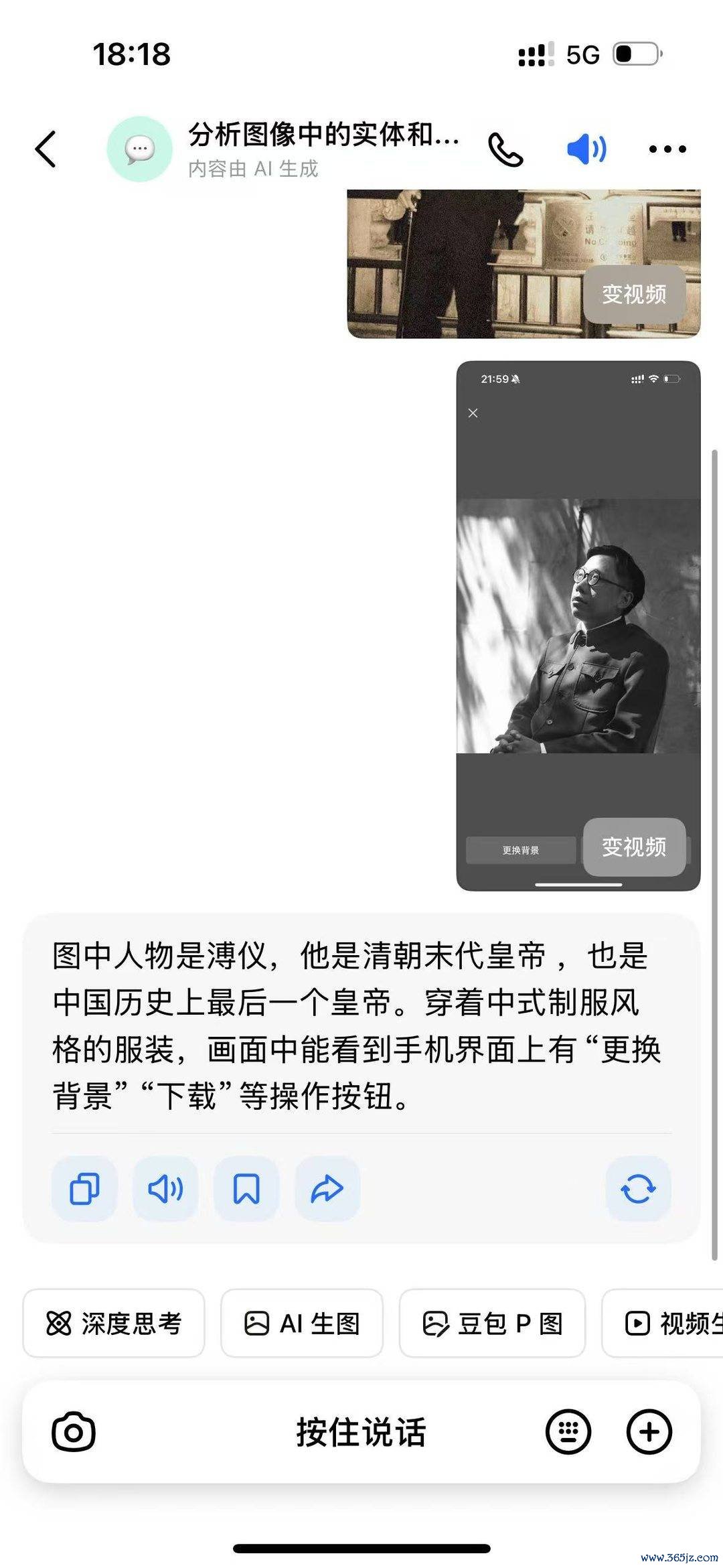
Task: Regenerate the AI reply
Action: pyautogui.click(x=637, y=1189)
